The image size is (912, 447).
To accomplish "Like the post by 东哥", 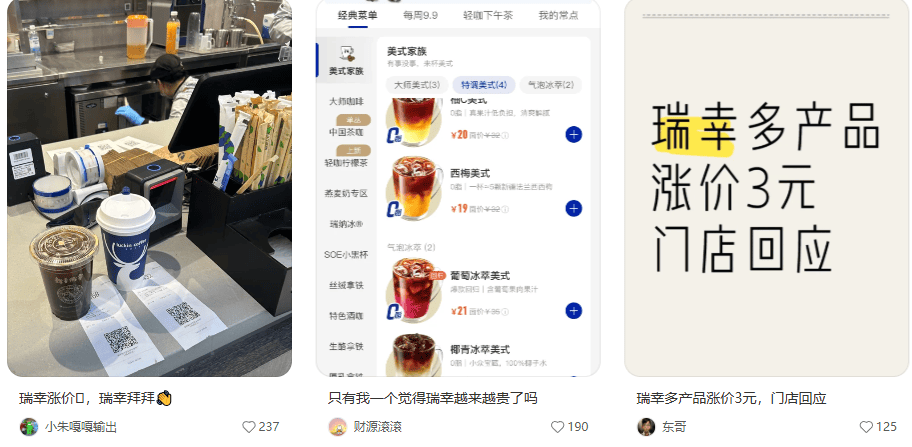I will click(866, 427).
